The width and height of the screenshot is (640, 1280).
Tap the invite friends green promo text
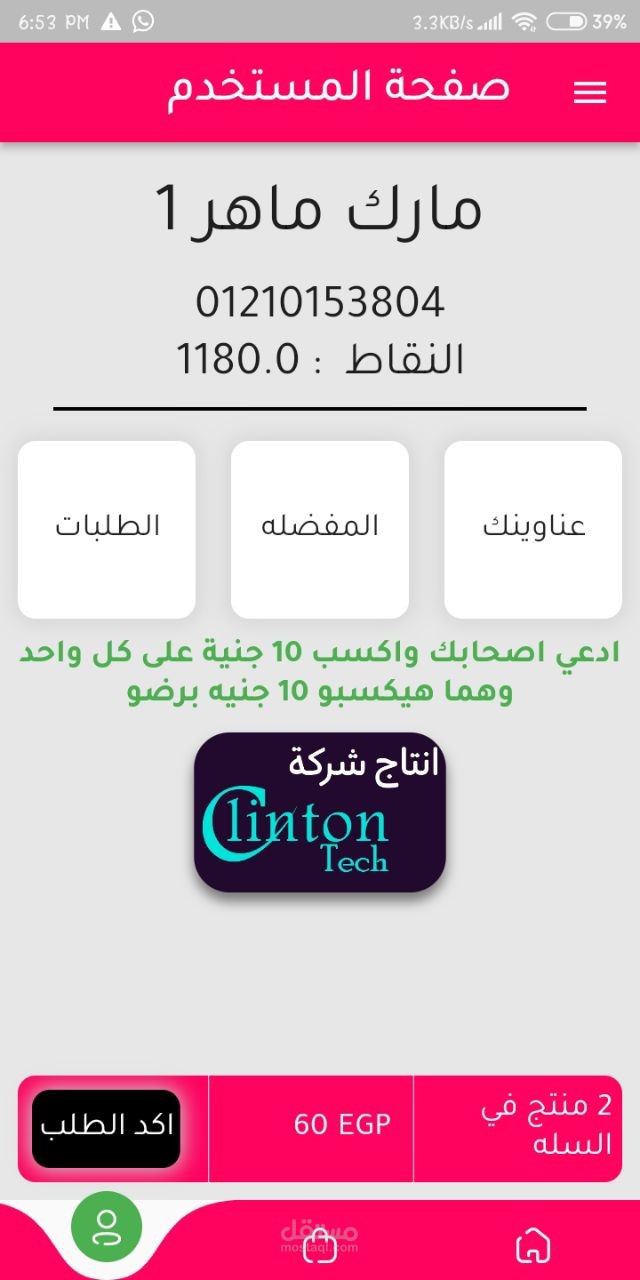(x=320, y=672)
